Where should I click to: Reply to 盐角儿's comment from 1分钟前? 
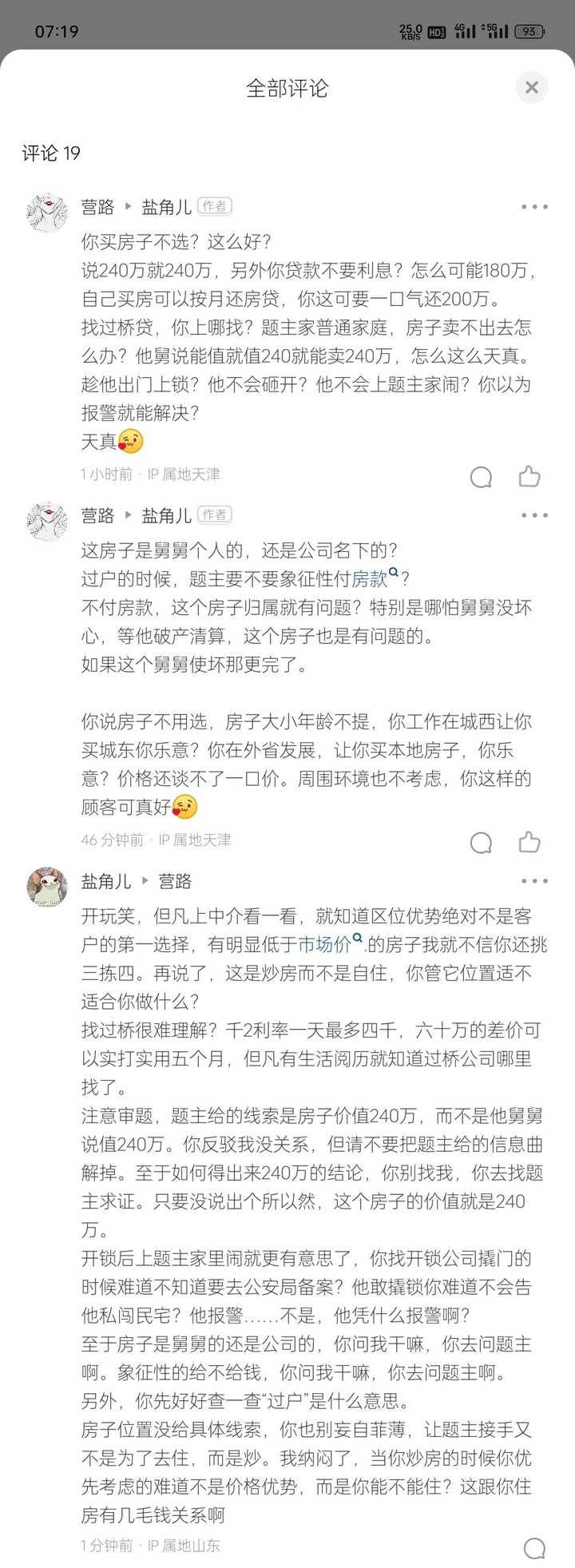[x=534, y=1549]
